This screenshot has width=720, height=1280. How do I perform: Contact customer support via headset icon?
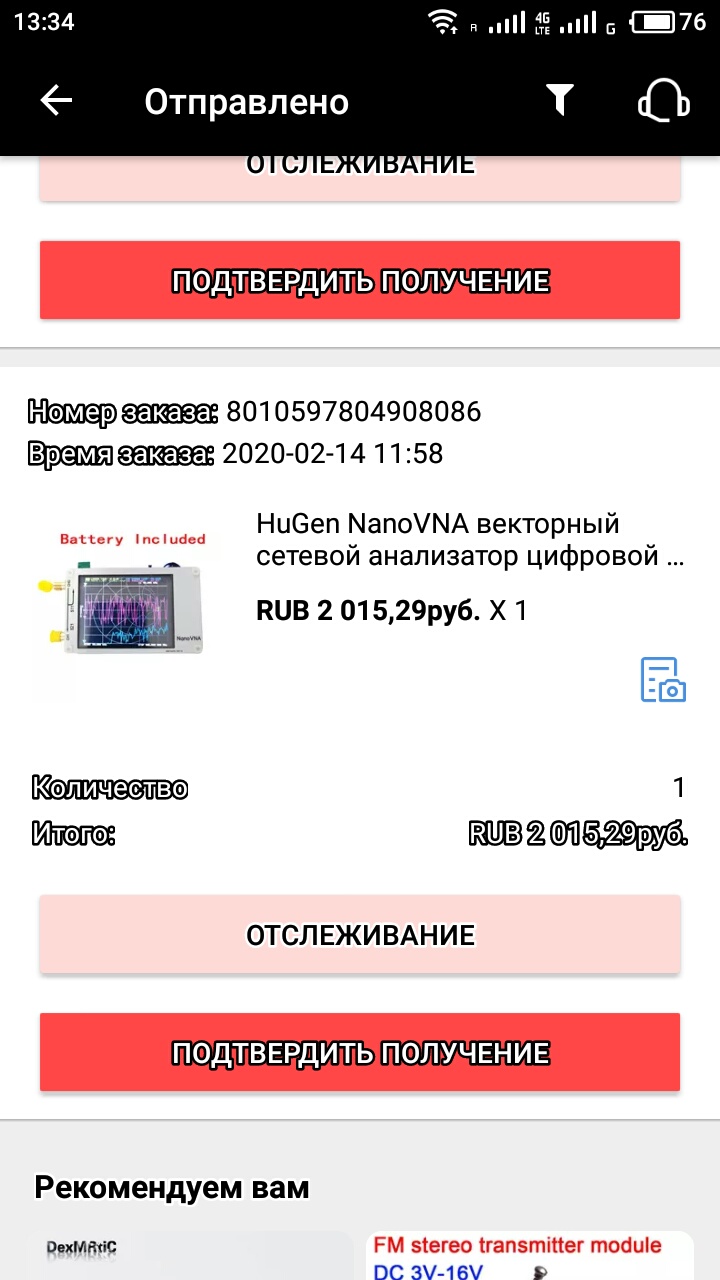[664, 101]
